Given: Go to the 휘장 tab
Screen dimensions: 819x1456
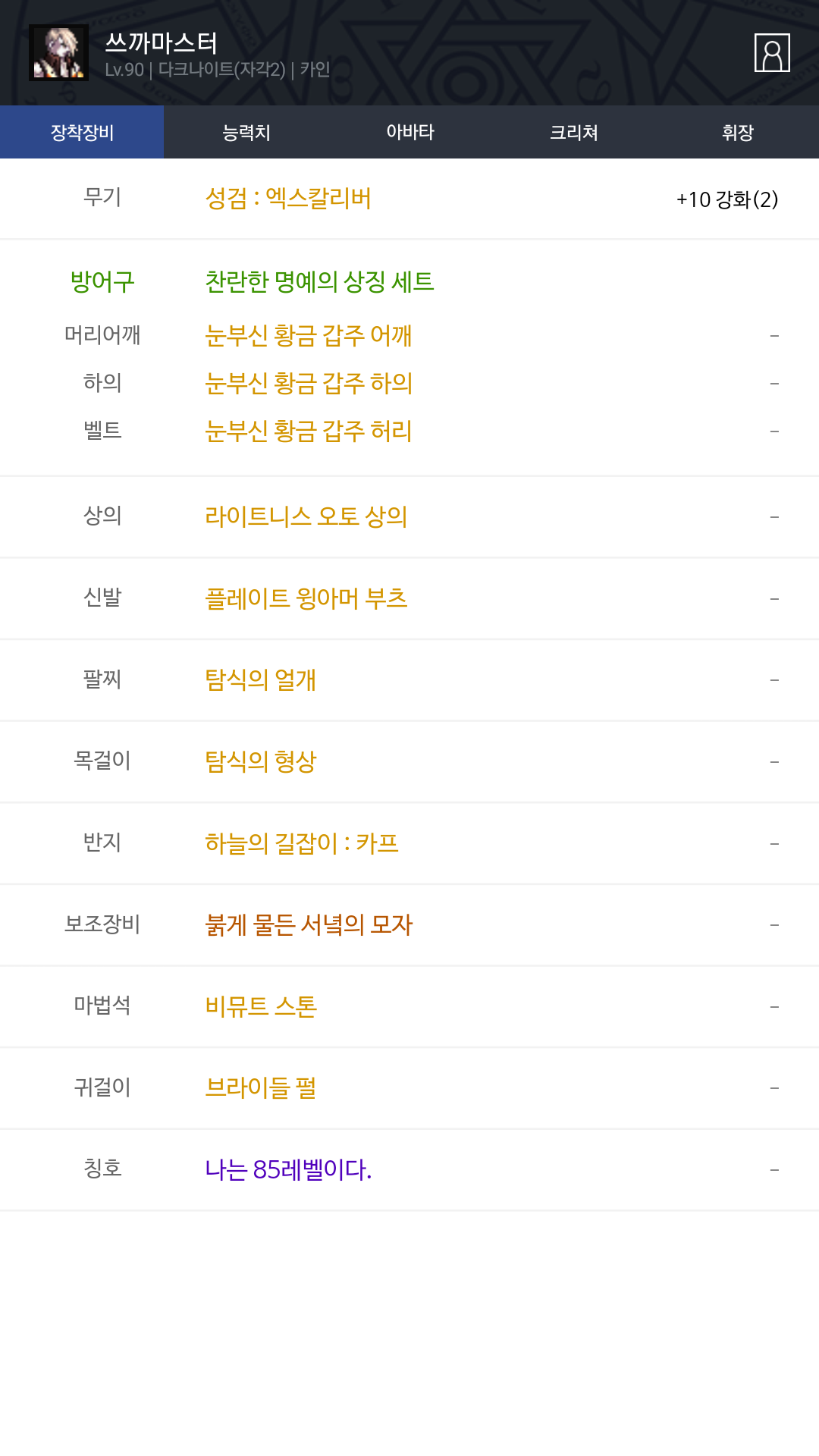Looking at the screenshot, I should coord(737,132).
